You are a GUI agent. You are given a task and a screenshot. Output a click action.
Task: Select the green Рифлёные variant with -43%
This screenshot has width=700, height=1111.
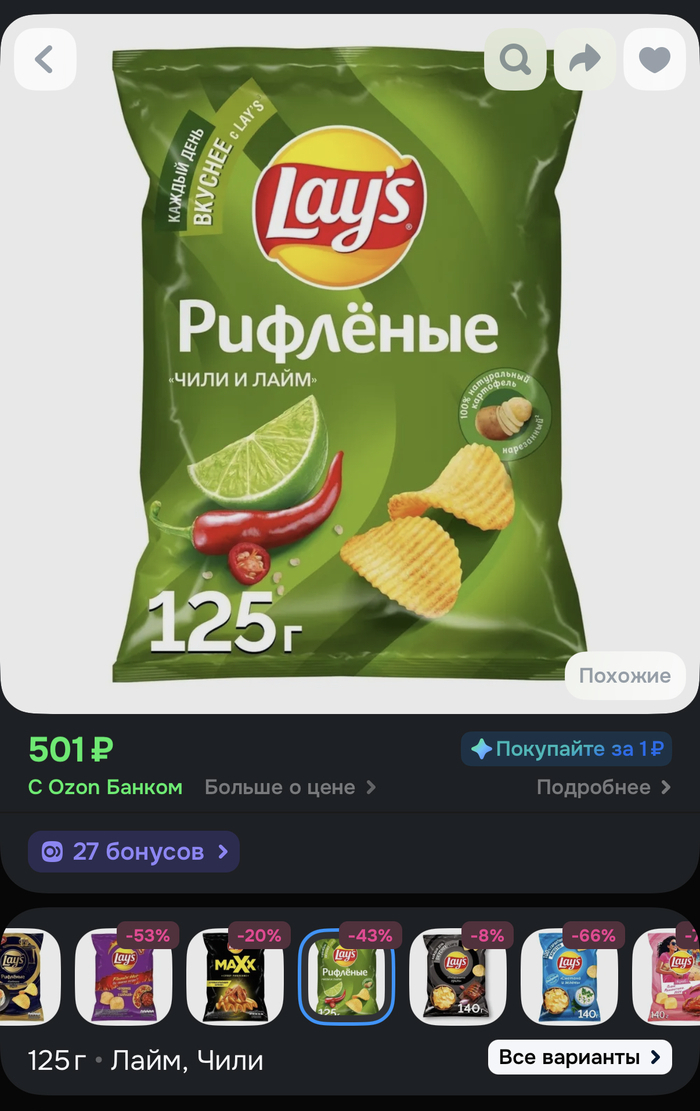point(347,976)
